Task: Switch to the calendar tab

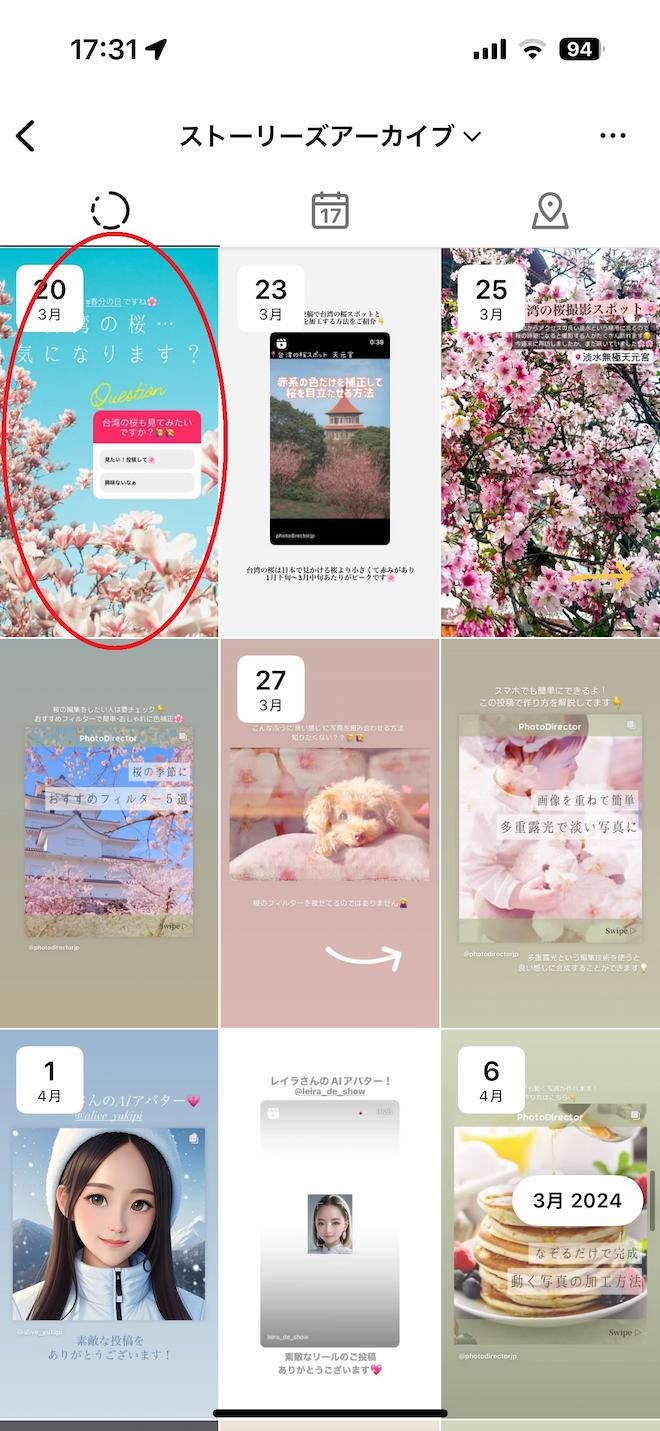Action: 330,210
